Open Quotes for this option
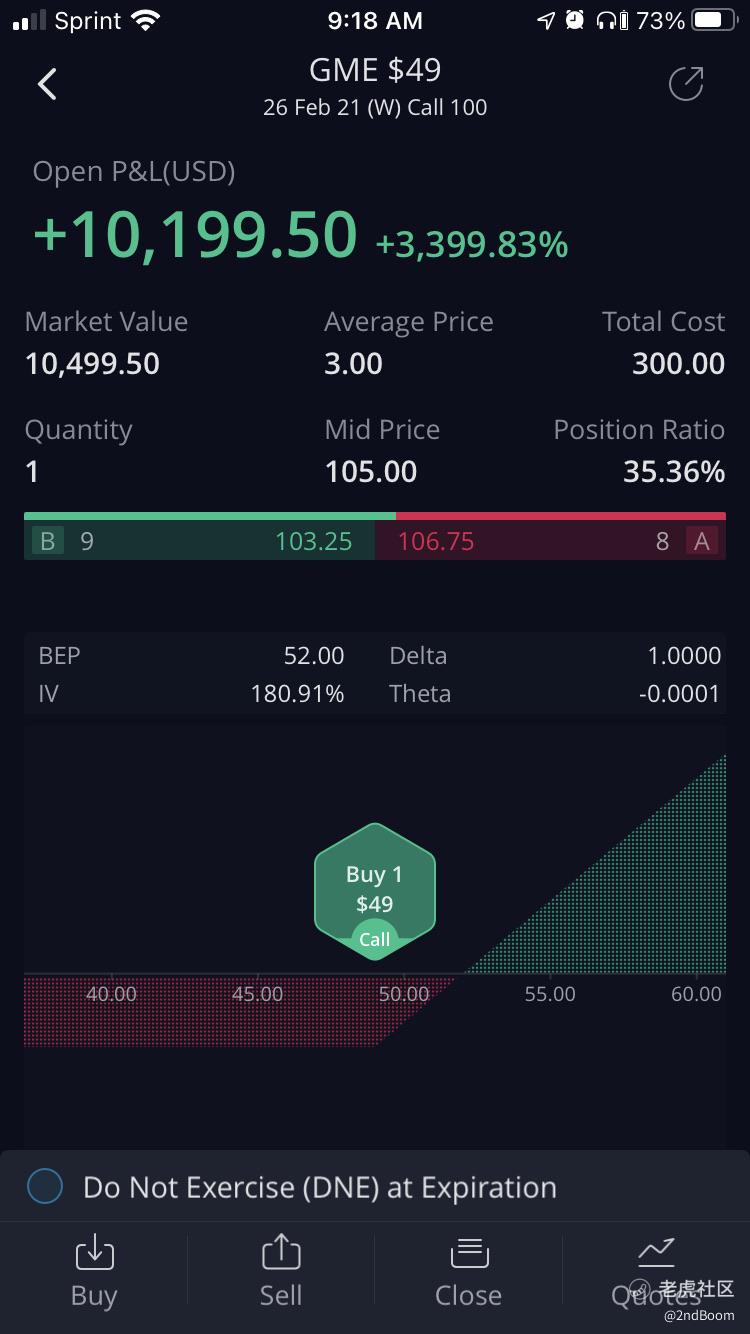Viewport: 750px width, 1334px height. (656, 1271)
